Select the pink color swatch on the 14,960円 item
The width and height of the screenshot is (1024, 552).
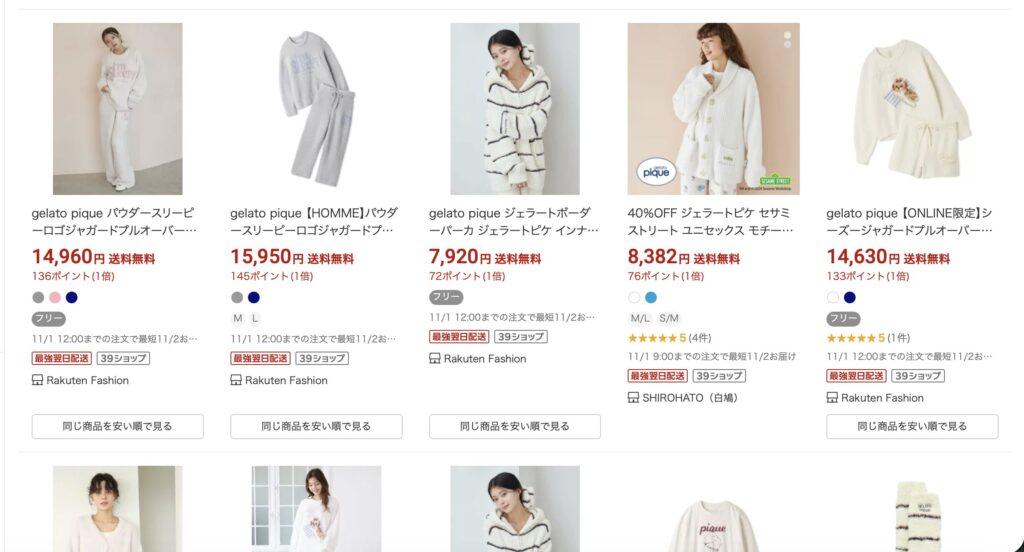point(55,297)
